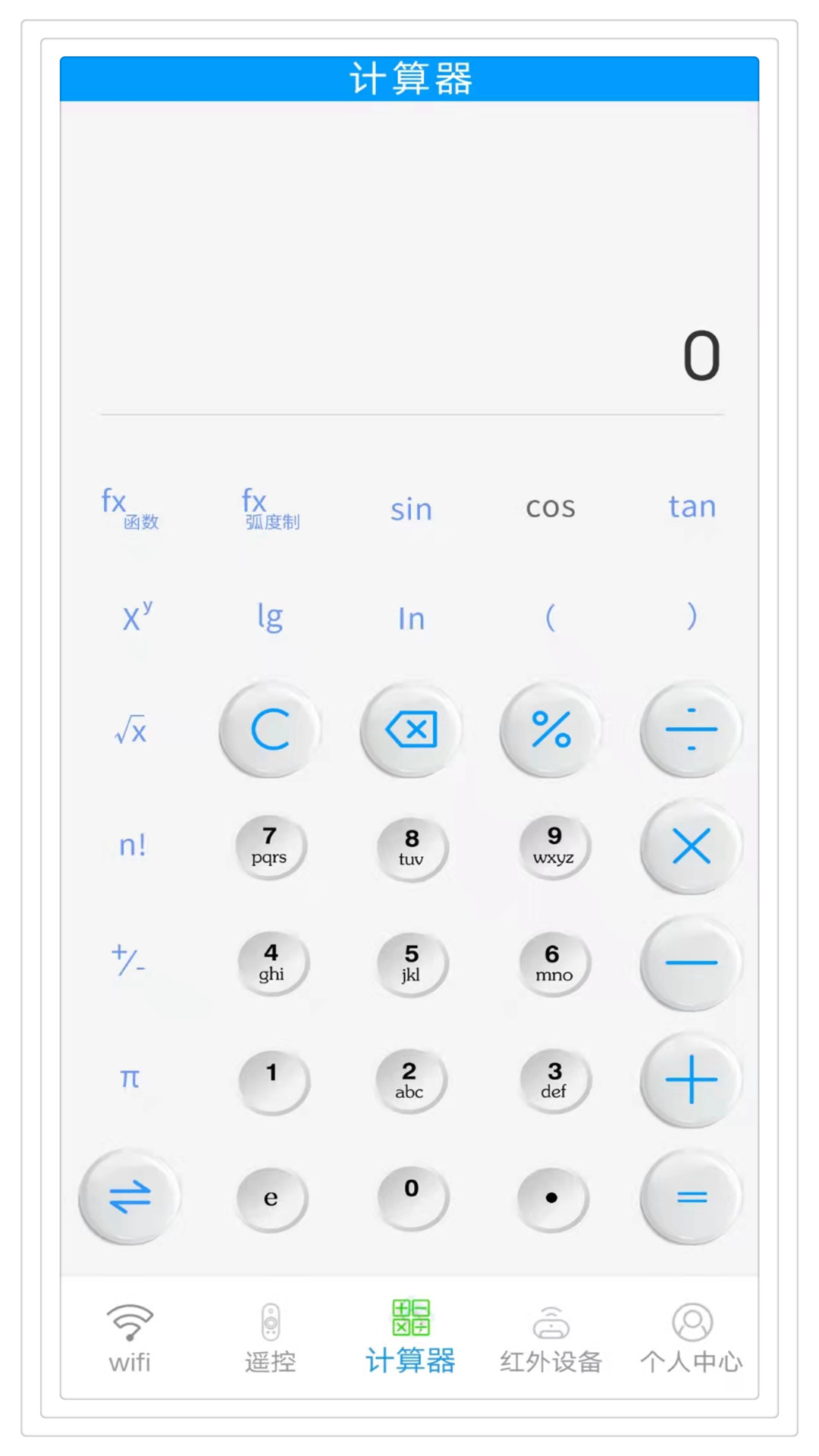Screen dimensions: 819x1456
Task: Toggle the sign with +/- key
Action: 129,961
